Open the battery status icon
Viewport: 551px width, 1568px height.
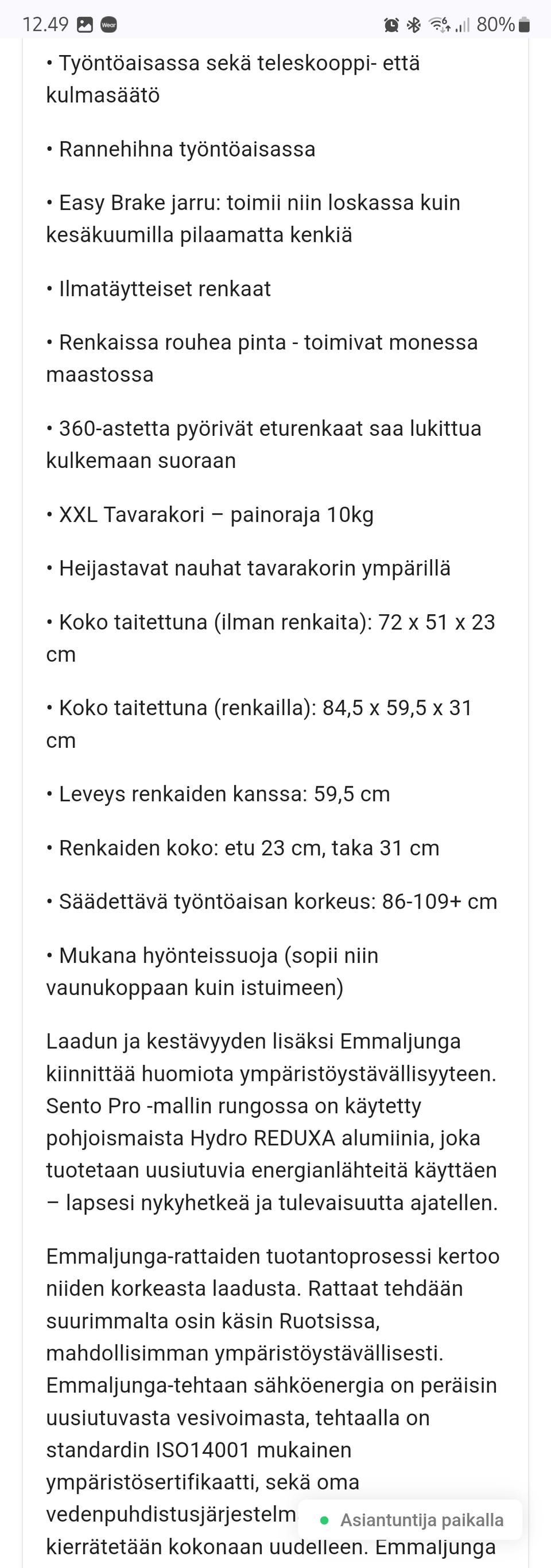click(x=523, y=24)
